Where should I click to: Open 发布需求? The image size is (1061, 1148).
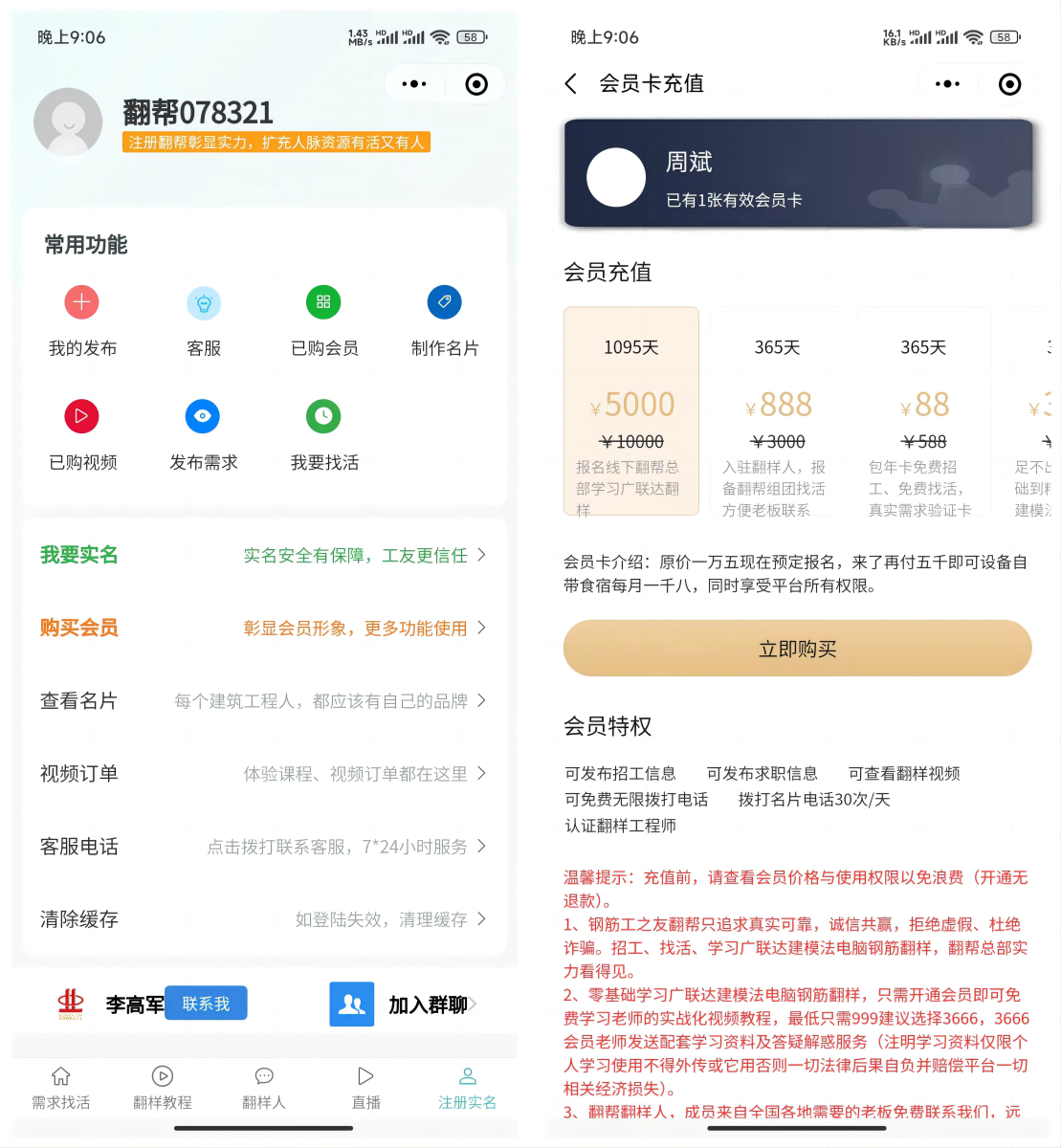pyautogui.click(x=203, y=435)
